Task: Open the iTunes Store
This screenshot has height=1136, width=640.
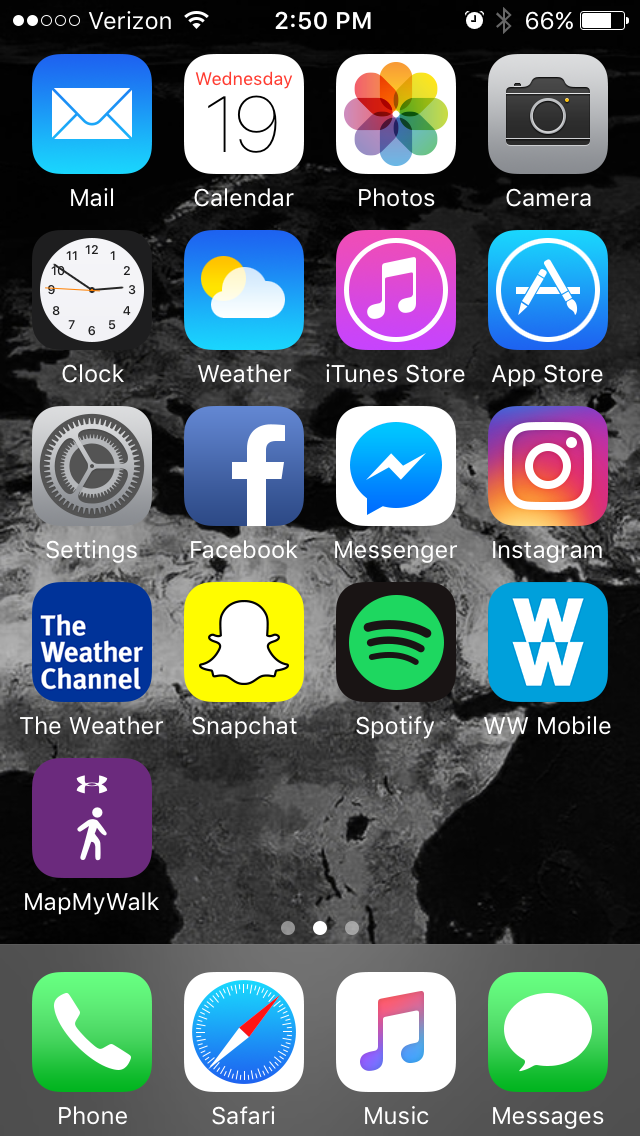Action: (396, 290)
